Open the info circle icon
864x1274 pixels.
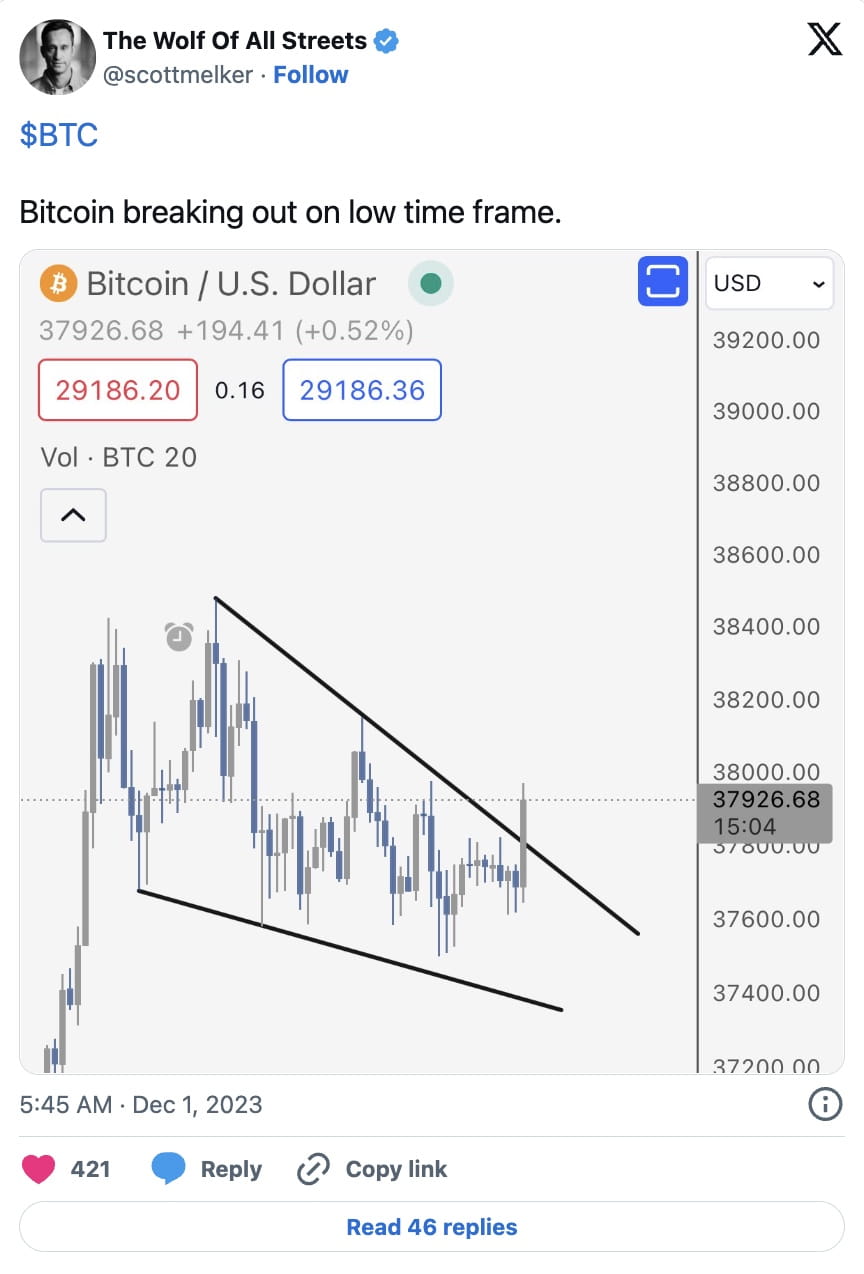[x=825, y=1104]
